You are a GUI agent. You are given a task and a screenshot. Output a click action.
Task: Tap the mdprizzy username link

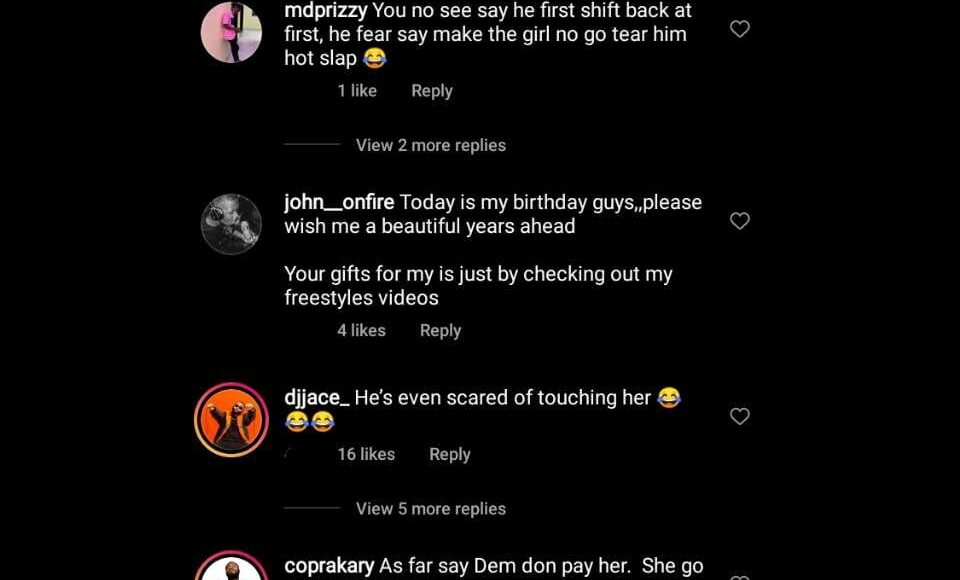326,12
